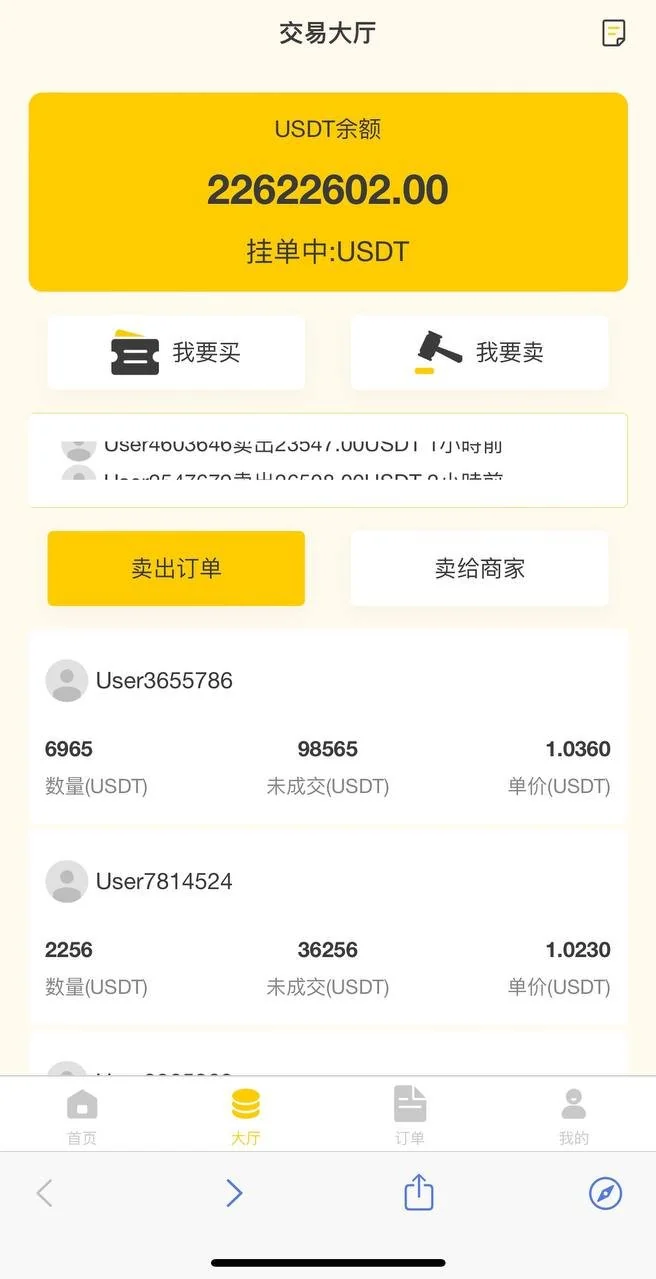Go to the 首页 home tab
Viewport: 656px width, 1279px height.
(82, 1115)
